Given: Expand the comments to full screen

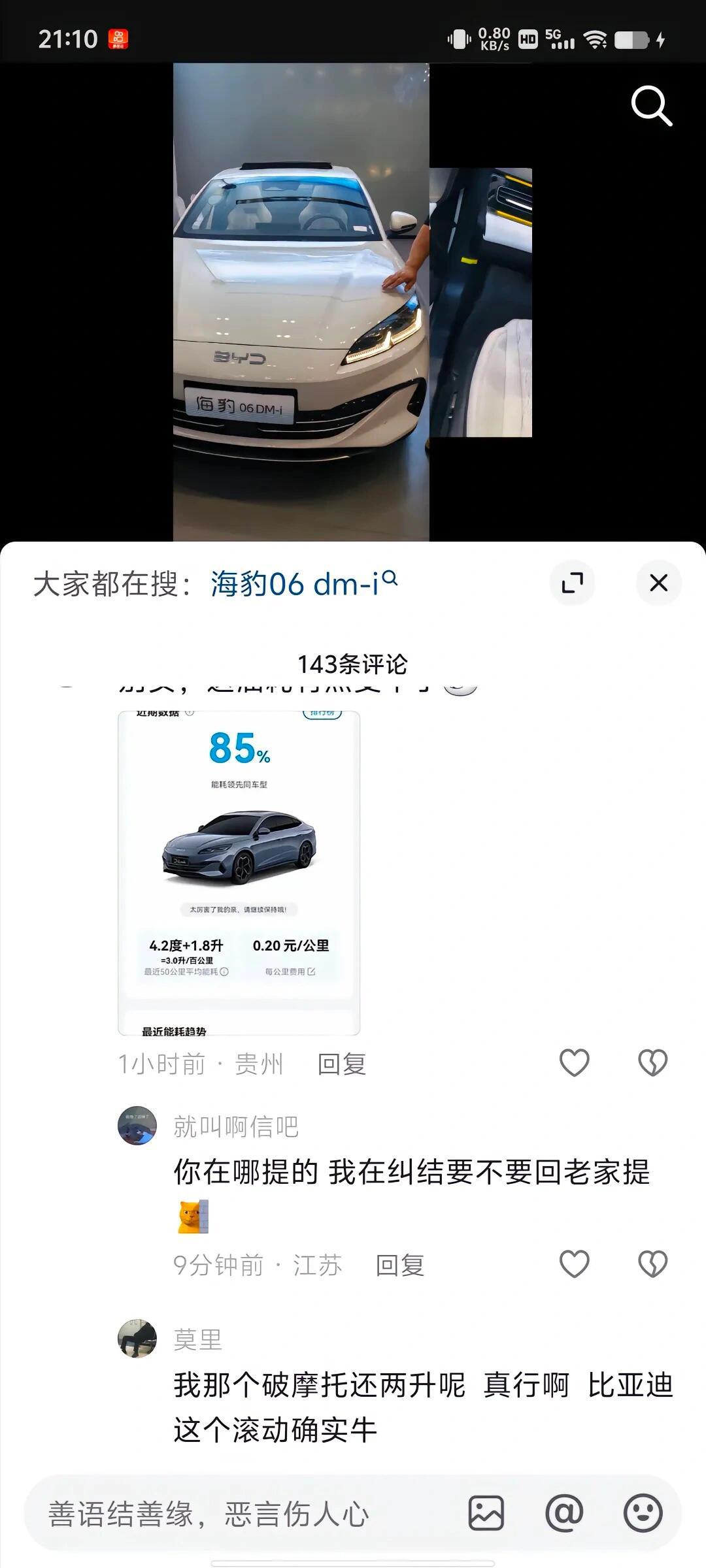Looking at the screenshot, I should point(573,583).
